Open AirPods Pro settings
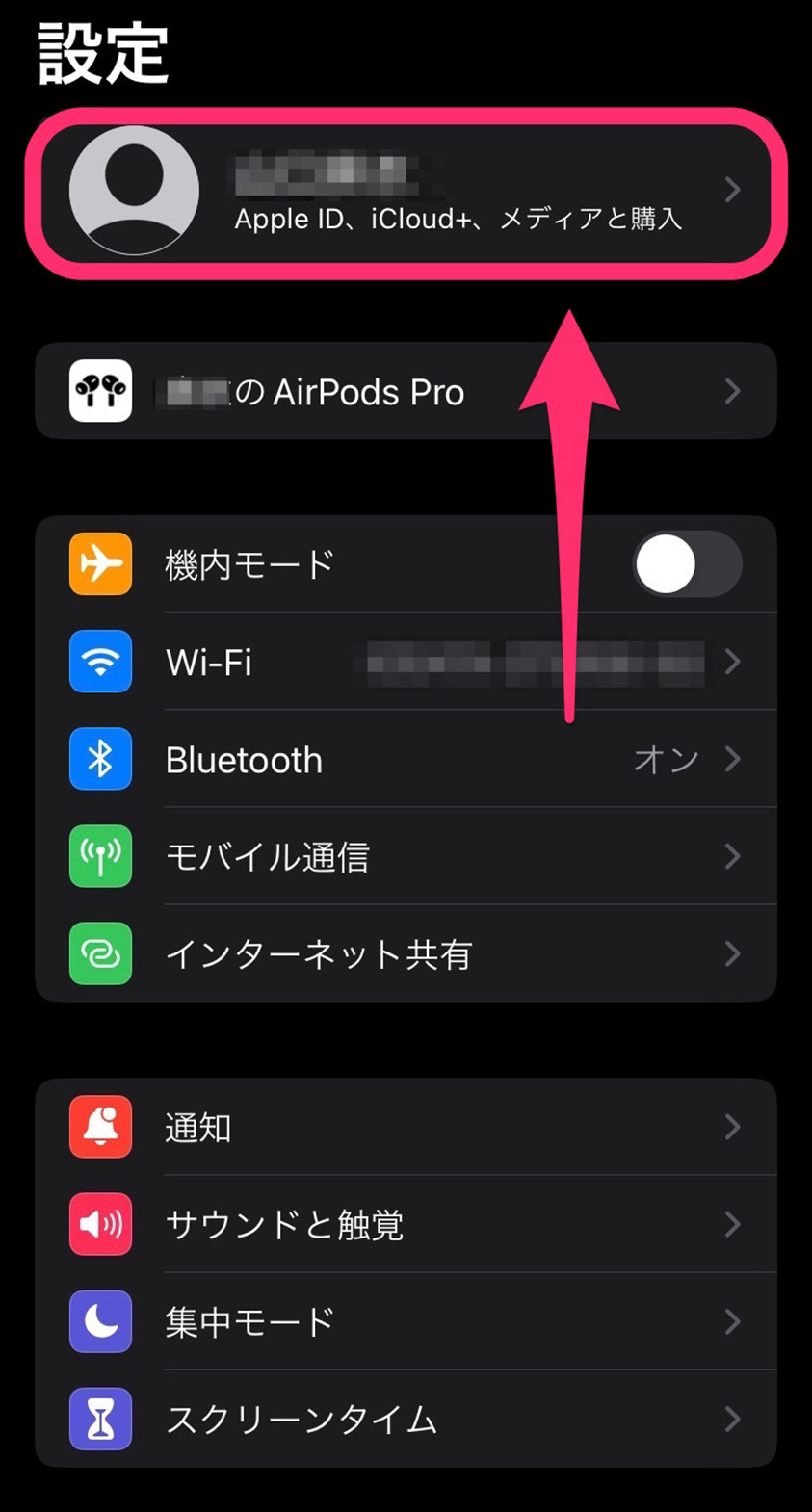 [x=405, y=392]
